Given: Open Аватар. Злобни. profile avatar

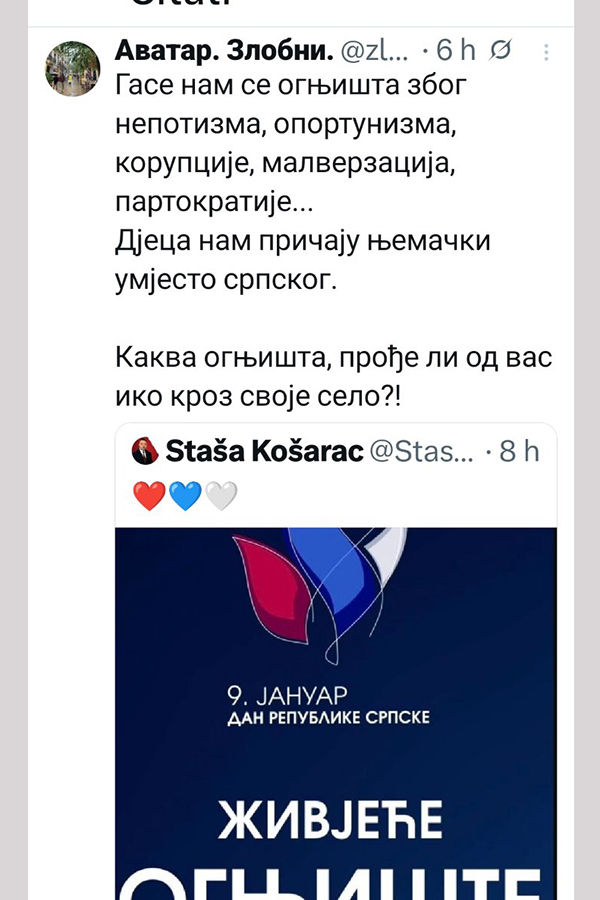Looking at the screenshot, I should tap(73, 69).
